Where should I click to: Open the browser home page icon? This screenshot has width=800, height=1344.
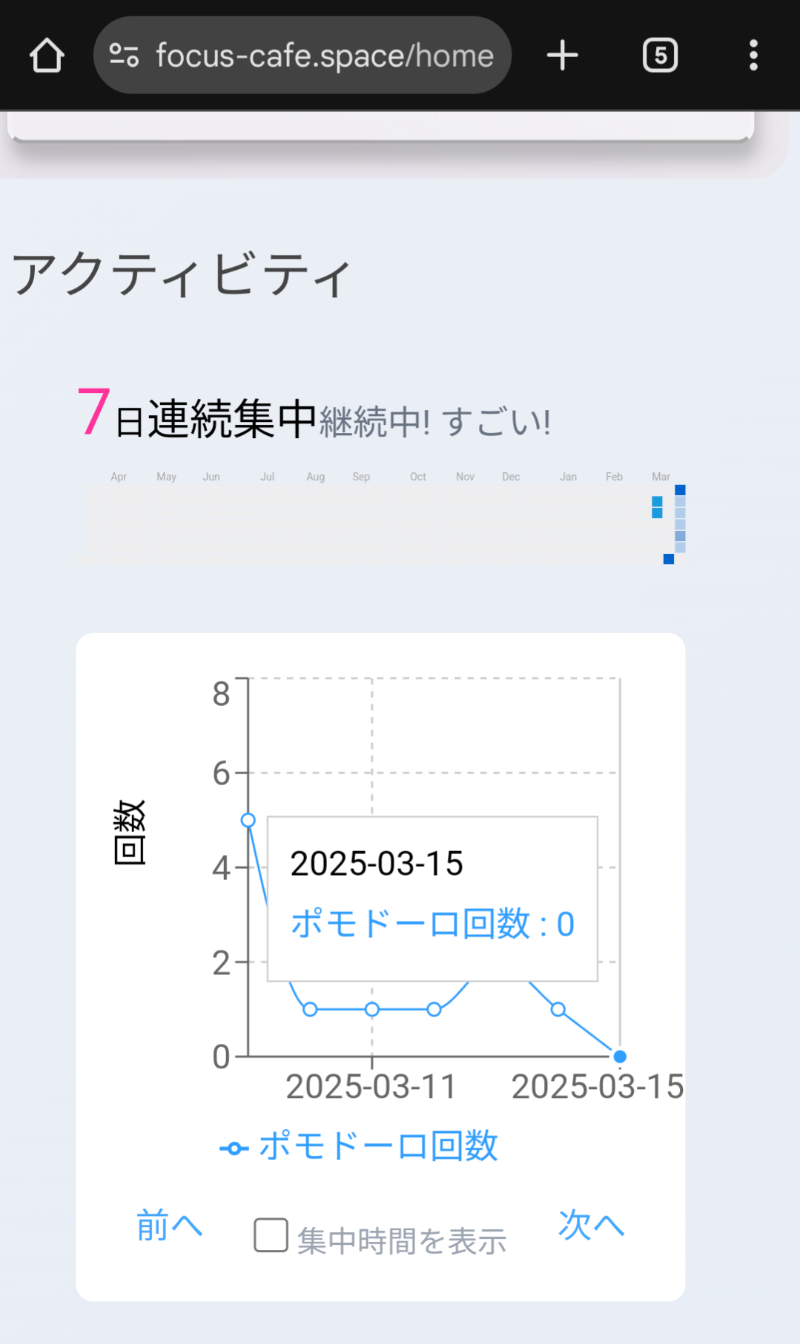47,55
